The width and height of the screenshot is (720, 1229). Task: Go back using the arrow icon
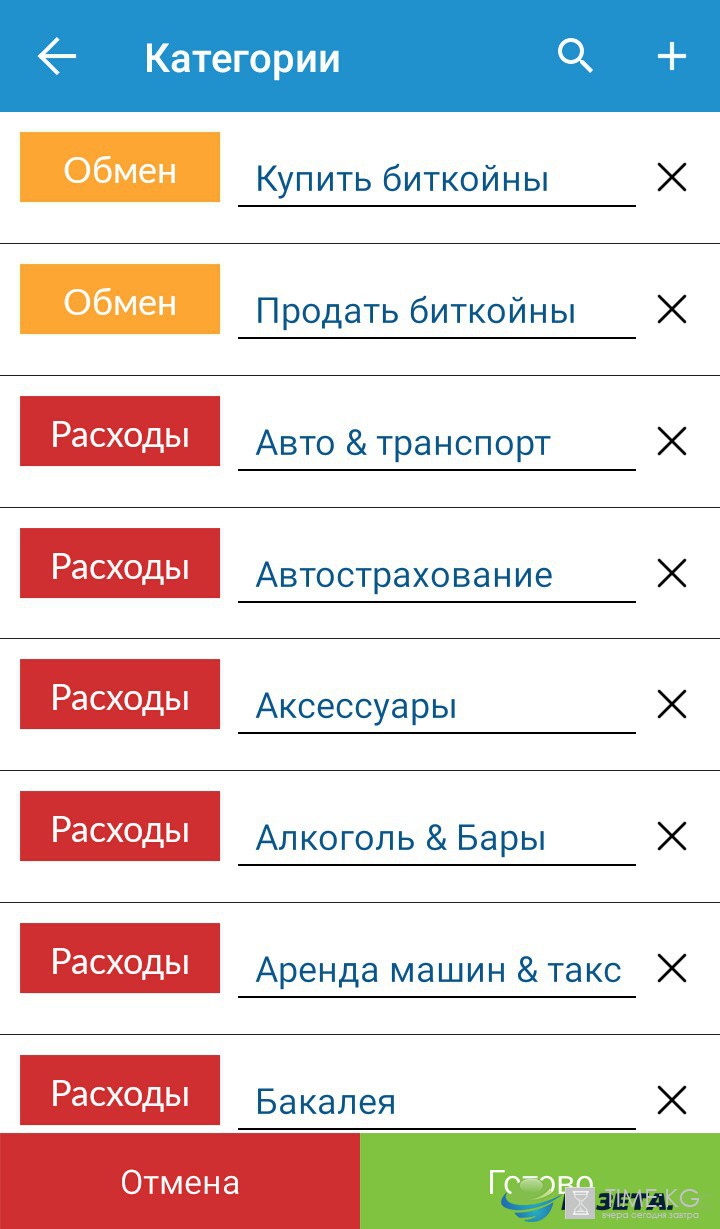click(57, 57)
